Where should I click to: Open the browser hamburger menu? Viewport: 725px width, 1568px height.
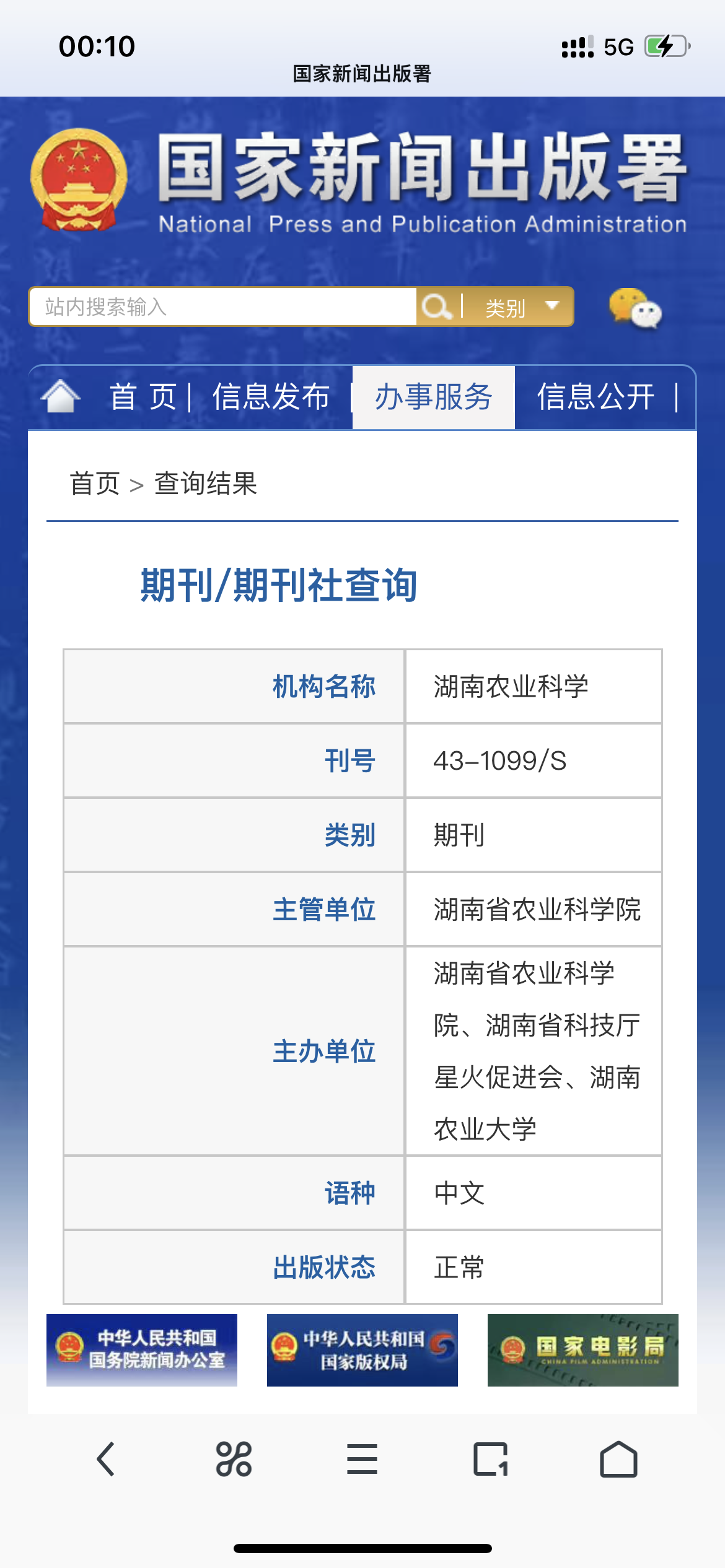click(x=362, y=1459)
